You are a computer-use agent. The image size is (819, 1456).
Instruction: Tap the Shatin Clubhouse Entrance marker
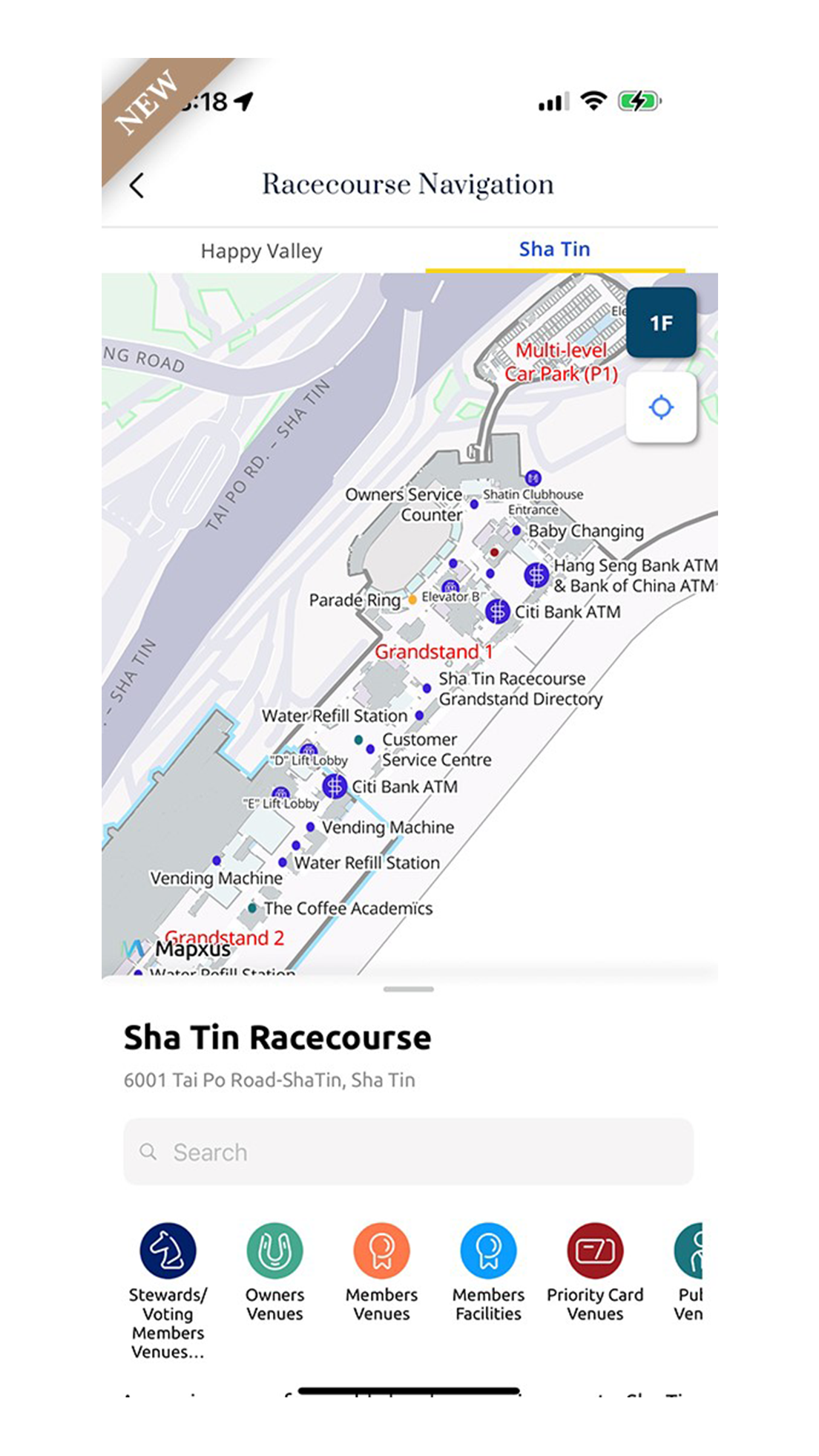coord(533,479)
